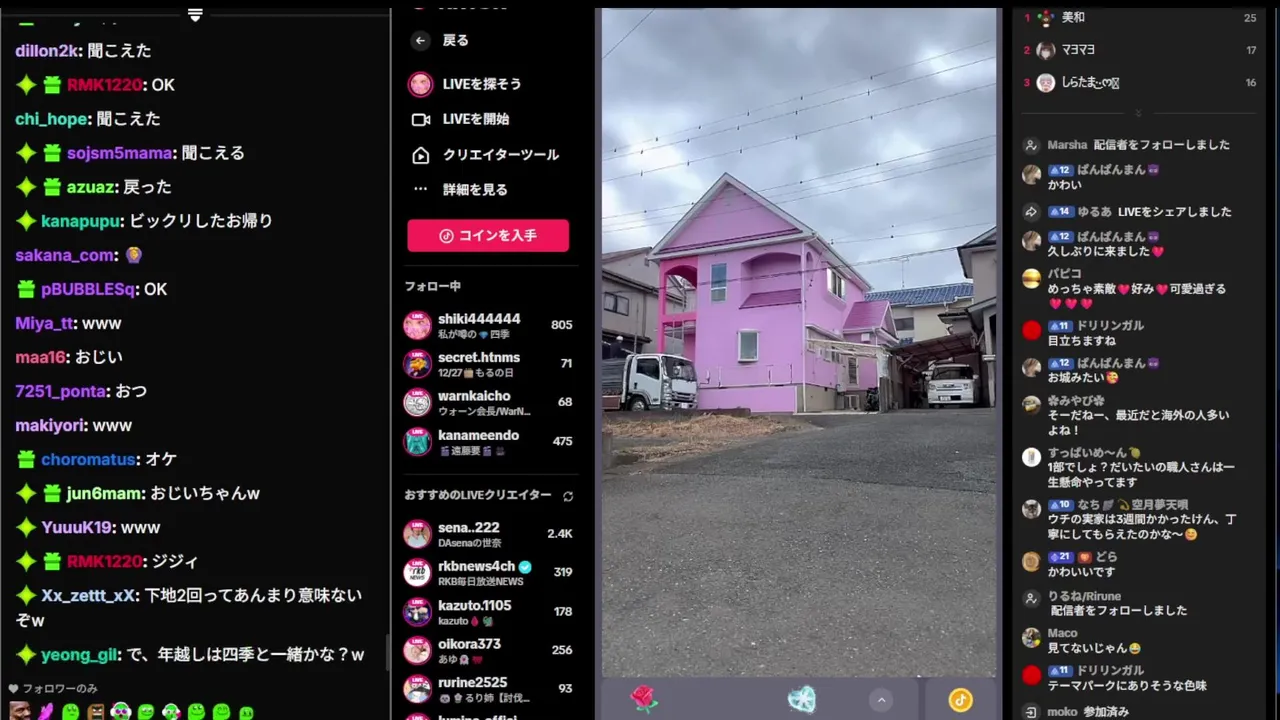Start a stream via LIVEを開始
This screenshot has height=720, width=1280.
coord(474,119)
